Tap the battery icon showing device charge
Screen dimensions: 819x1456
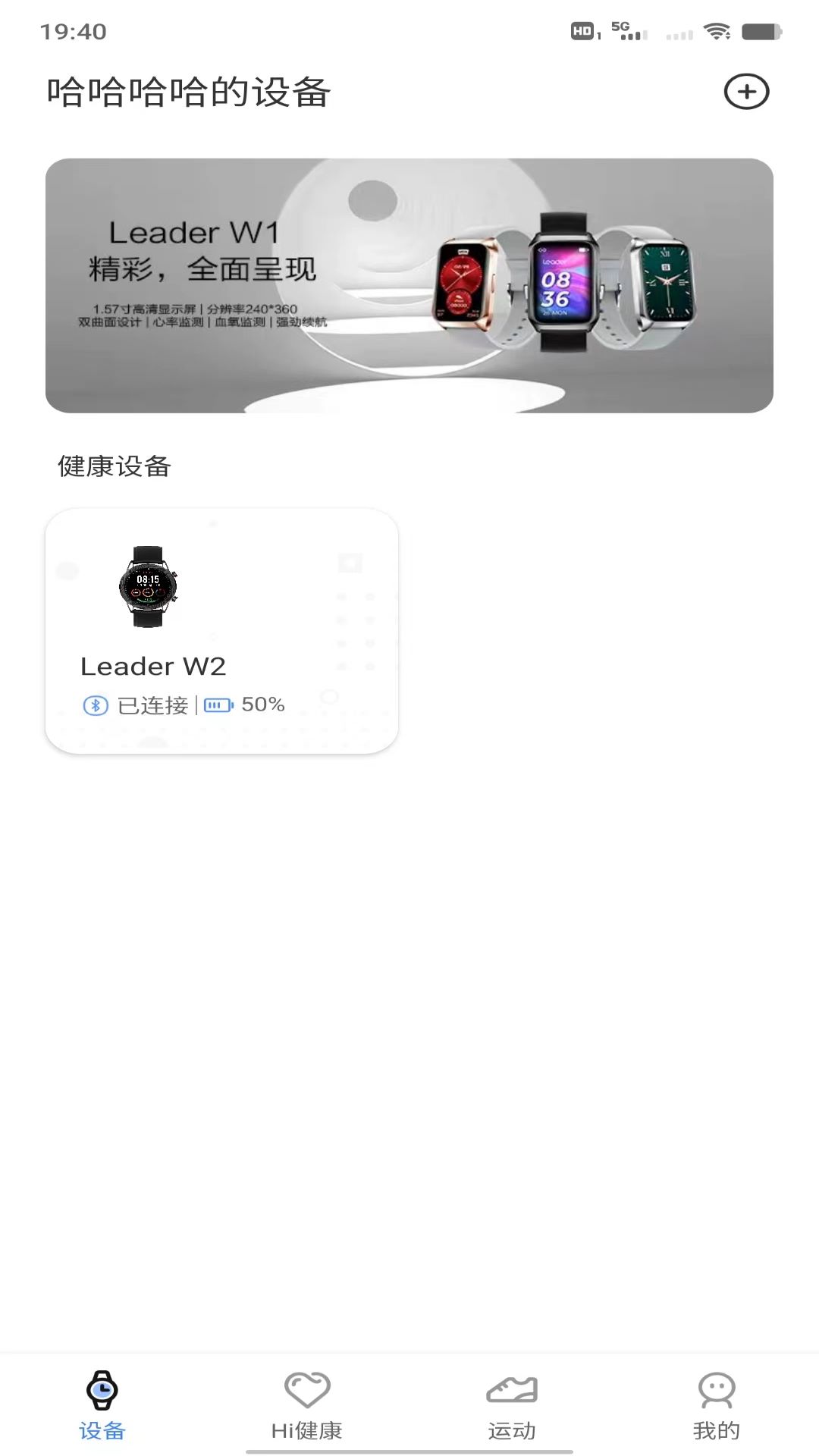click(218, 704)
